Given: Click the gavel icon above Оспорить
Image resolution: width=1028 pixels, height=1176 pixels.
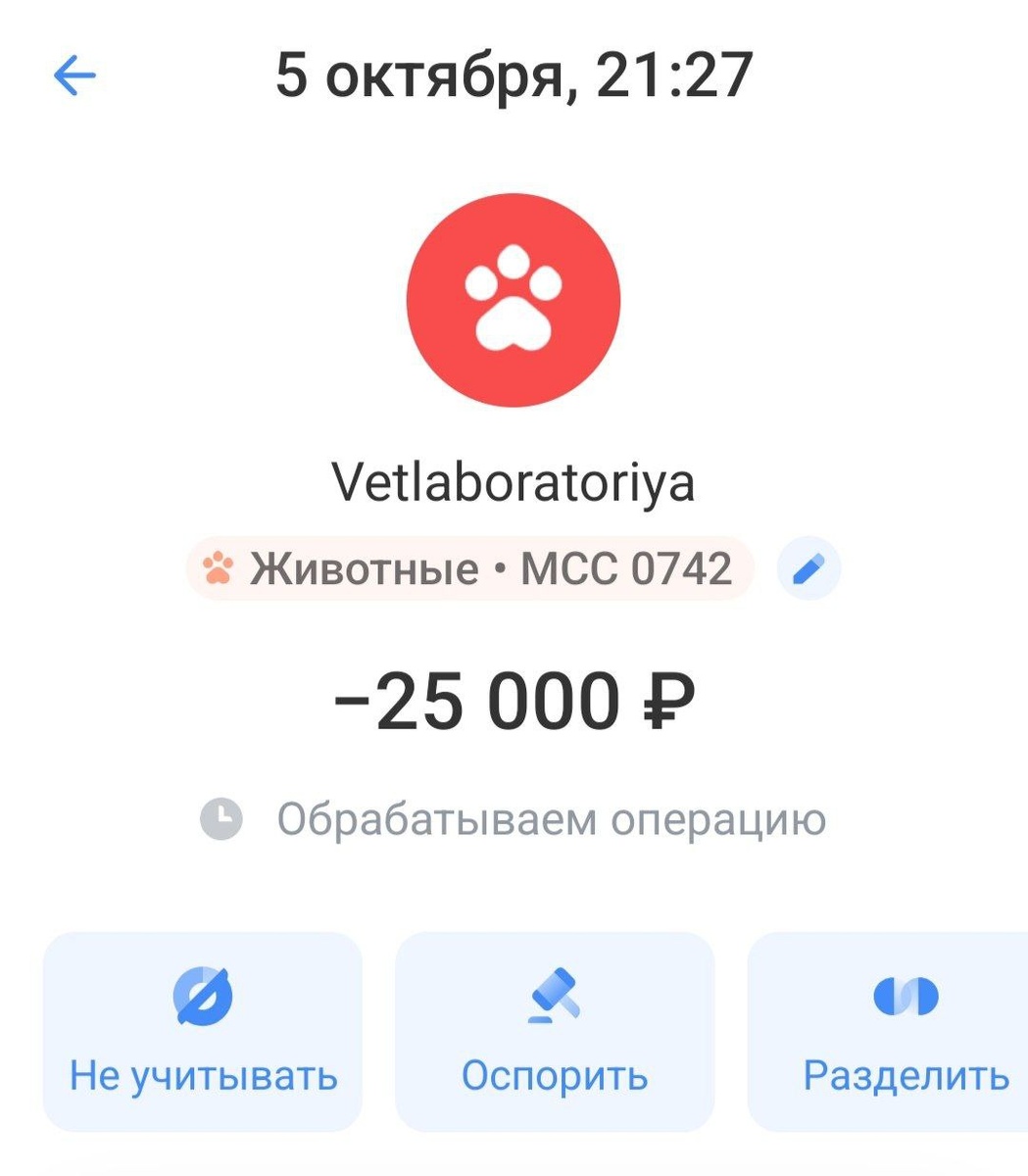Looking at the screenshot, I should coord(554,997).
